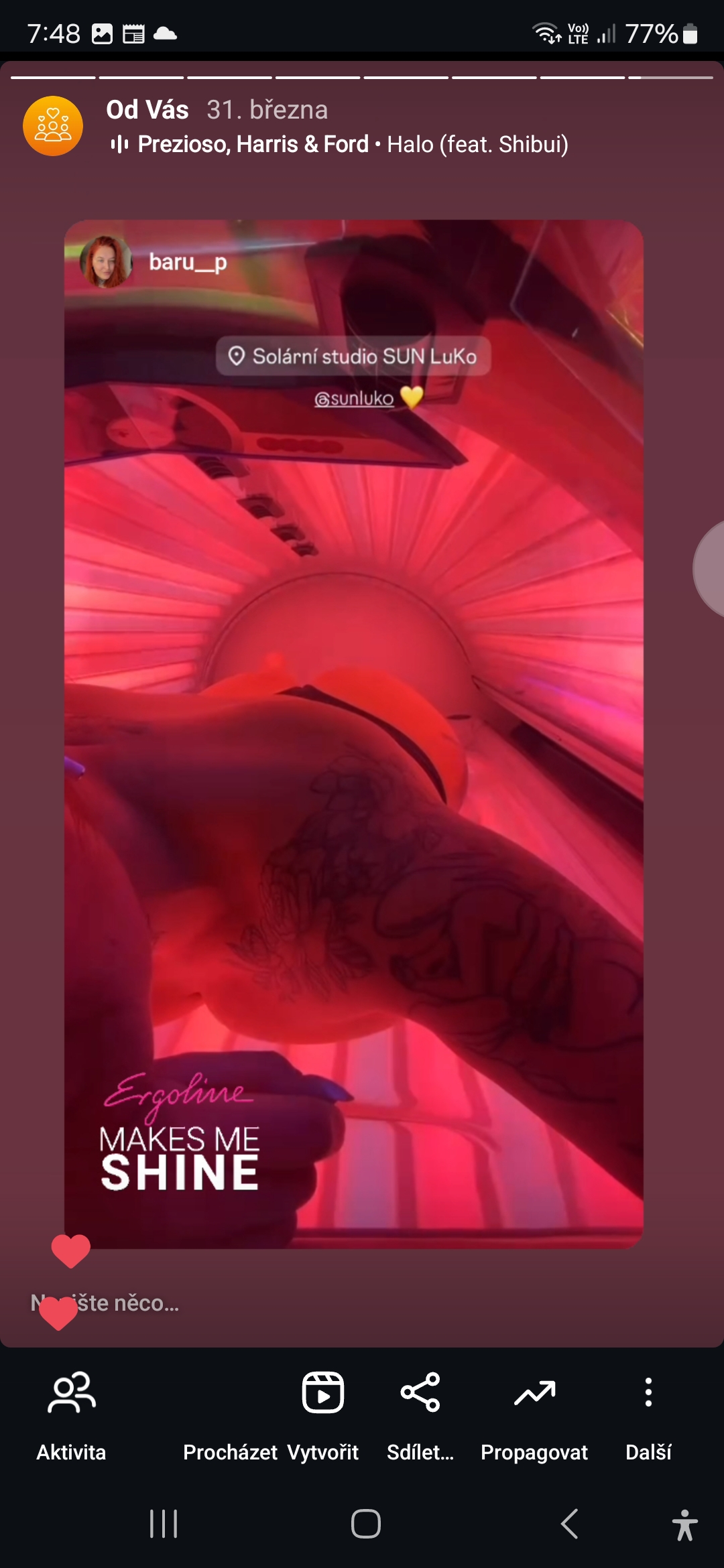The image size is (724, 1568).
Task: Tap Procházet Vytvořit reels option
Action: coord(322,1415)
